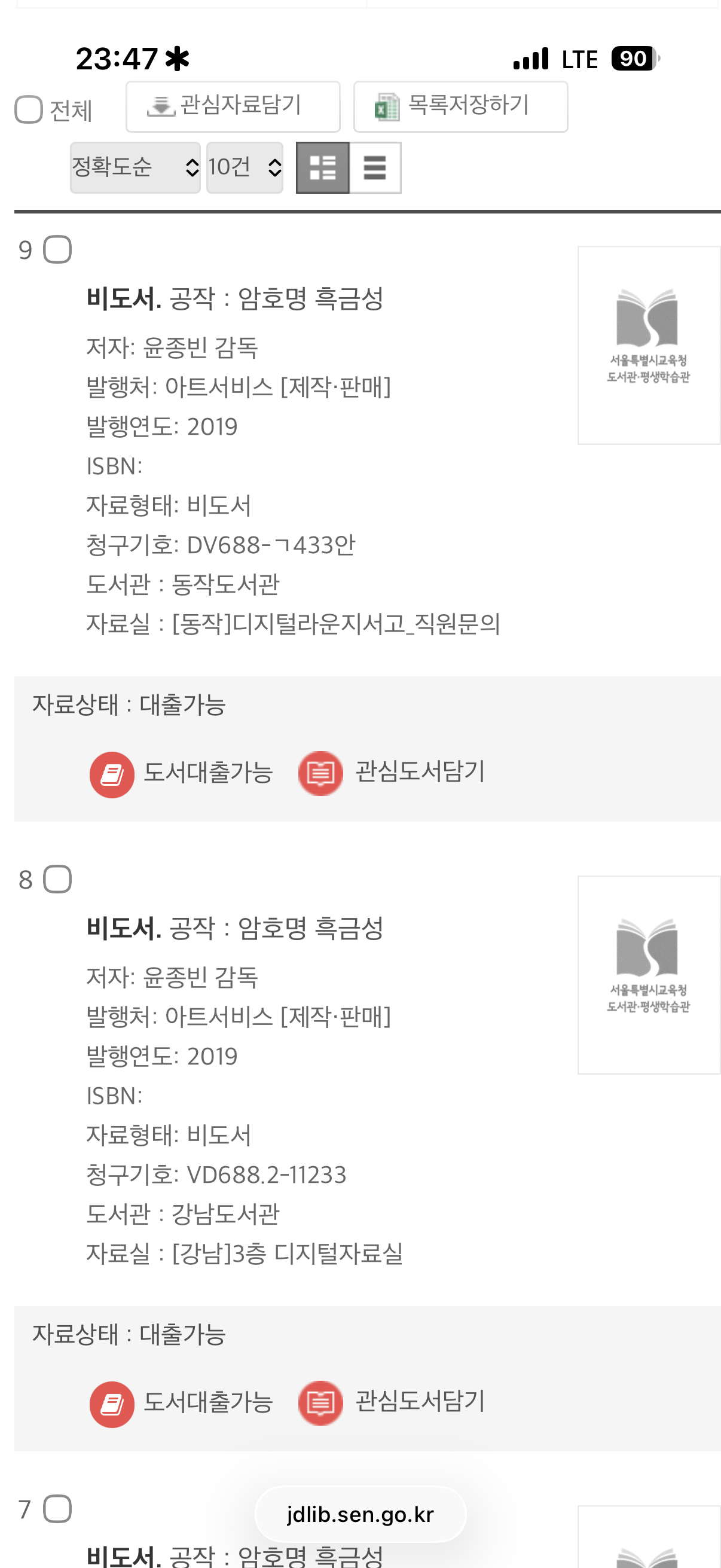Add the 동작도서관 item via 관심도서담기

pos(391,773)
